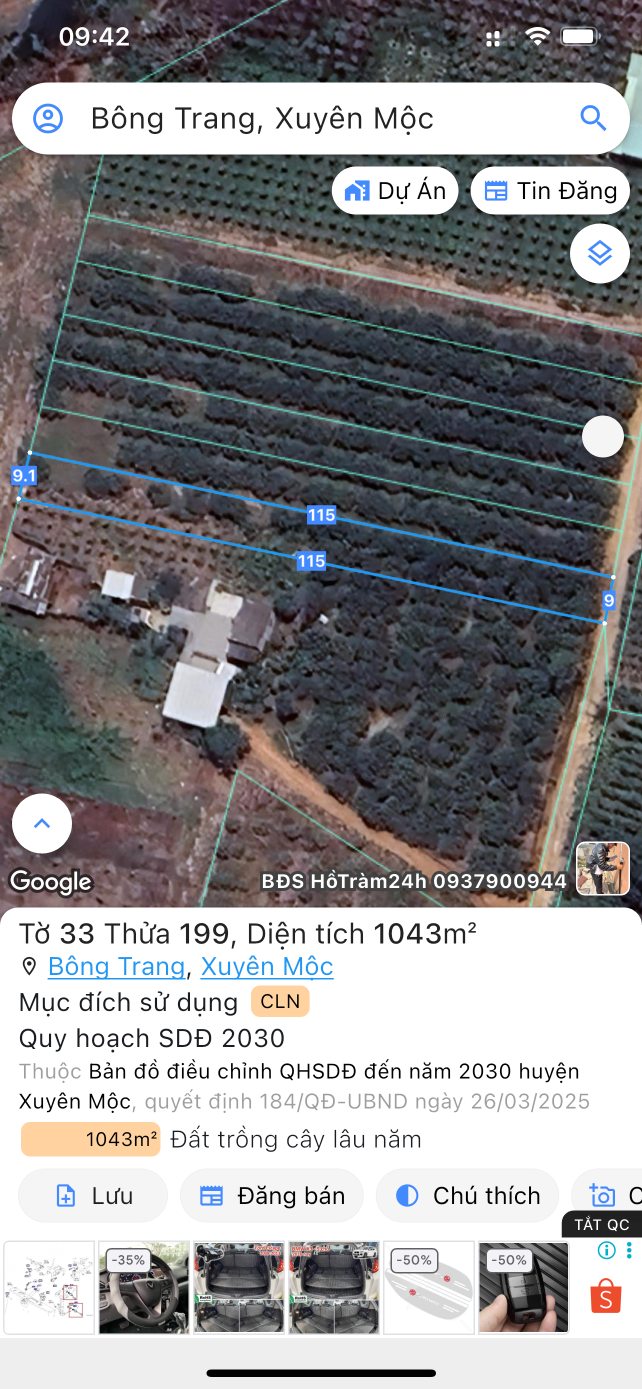This screenshot has width=642, height=1389.
Task: Tap Đăng bán to post a listing
Action: [272, 1196]
